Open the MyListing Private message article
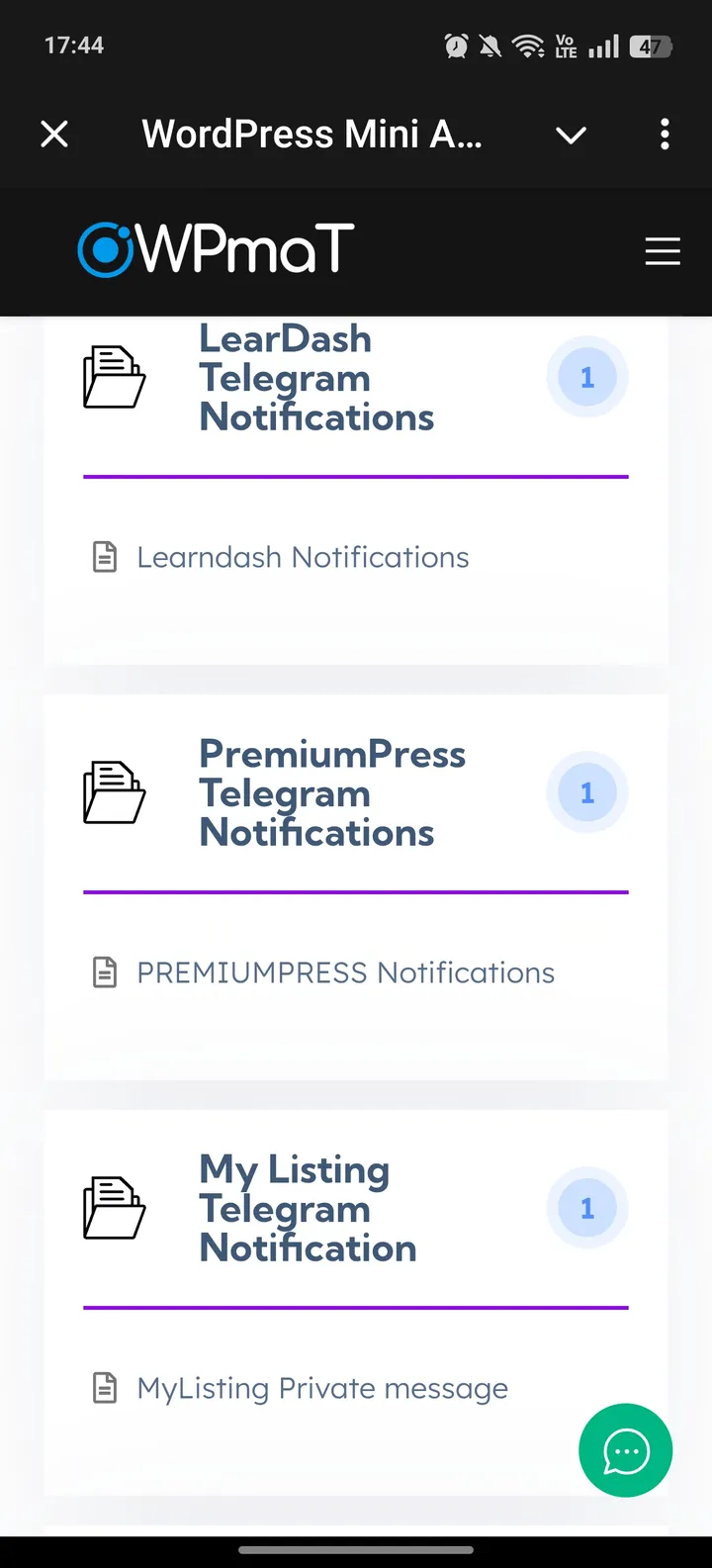 pyautogui.click(x=321, y=1389)
